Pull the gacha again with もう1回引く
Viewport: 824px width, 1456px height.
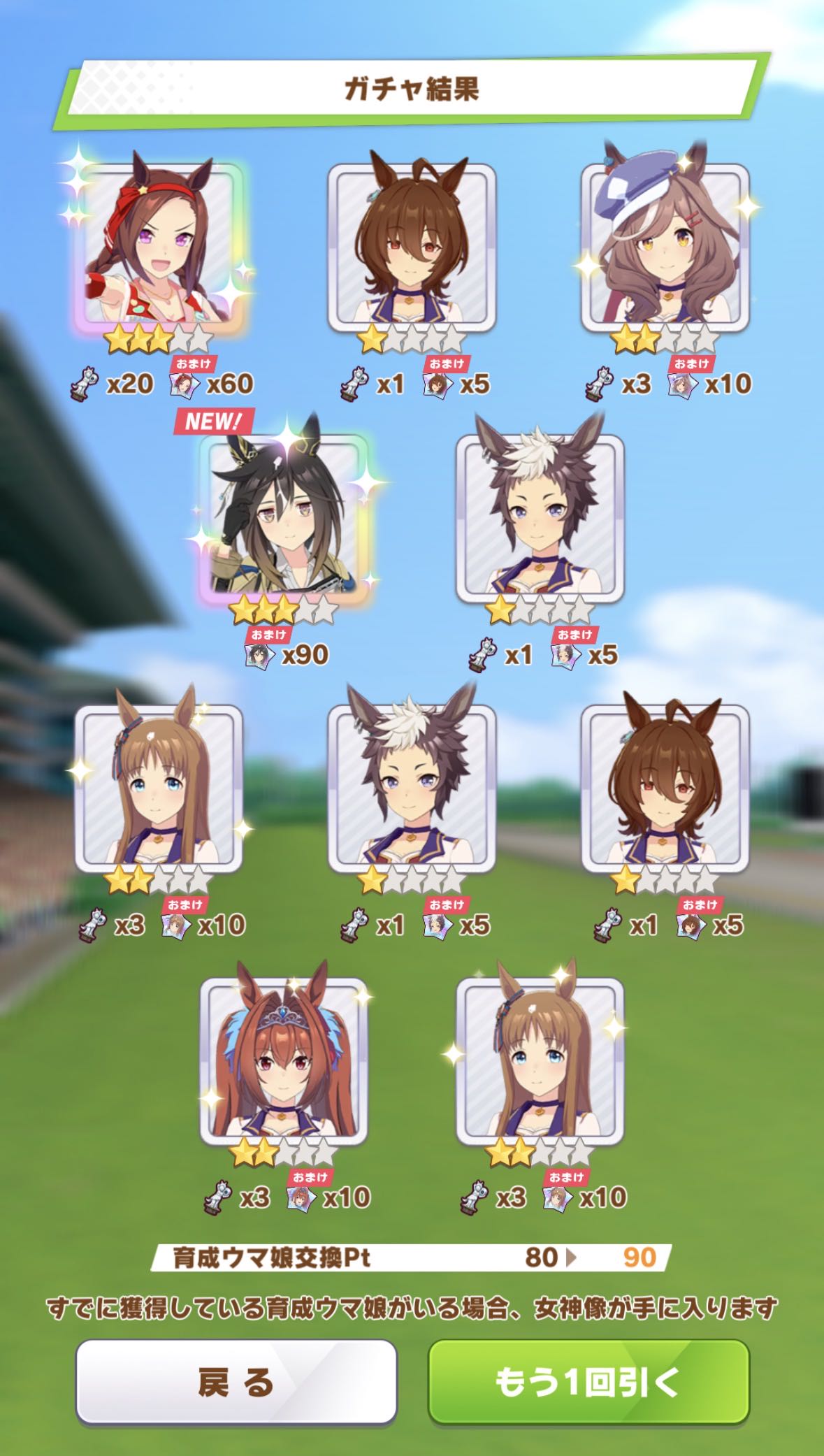point(588,1382)
